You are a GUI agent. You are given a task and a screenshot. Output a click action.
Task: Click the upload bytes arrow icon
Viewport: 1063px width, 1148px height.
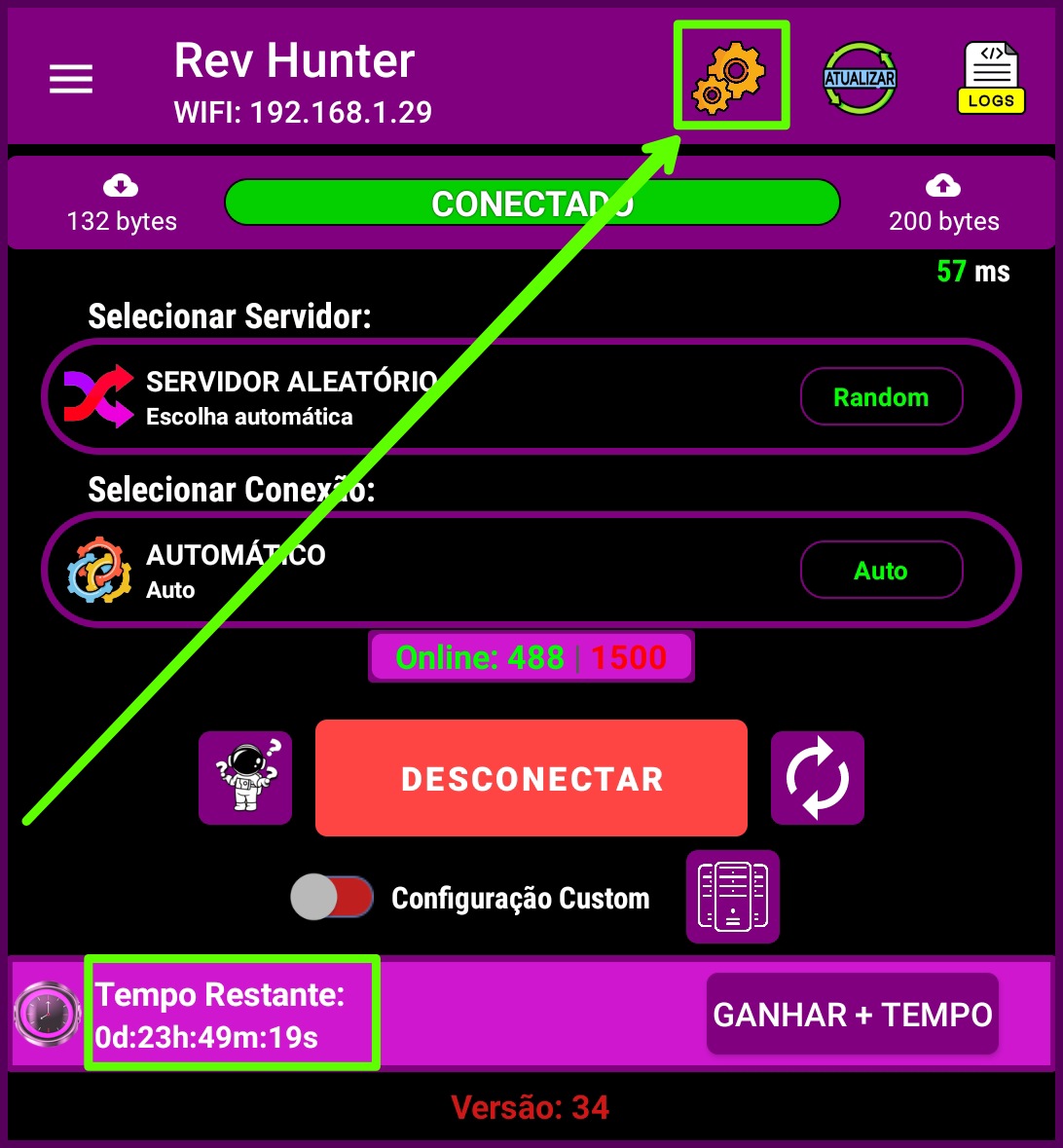[x=942, y=185]
